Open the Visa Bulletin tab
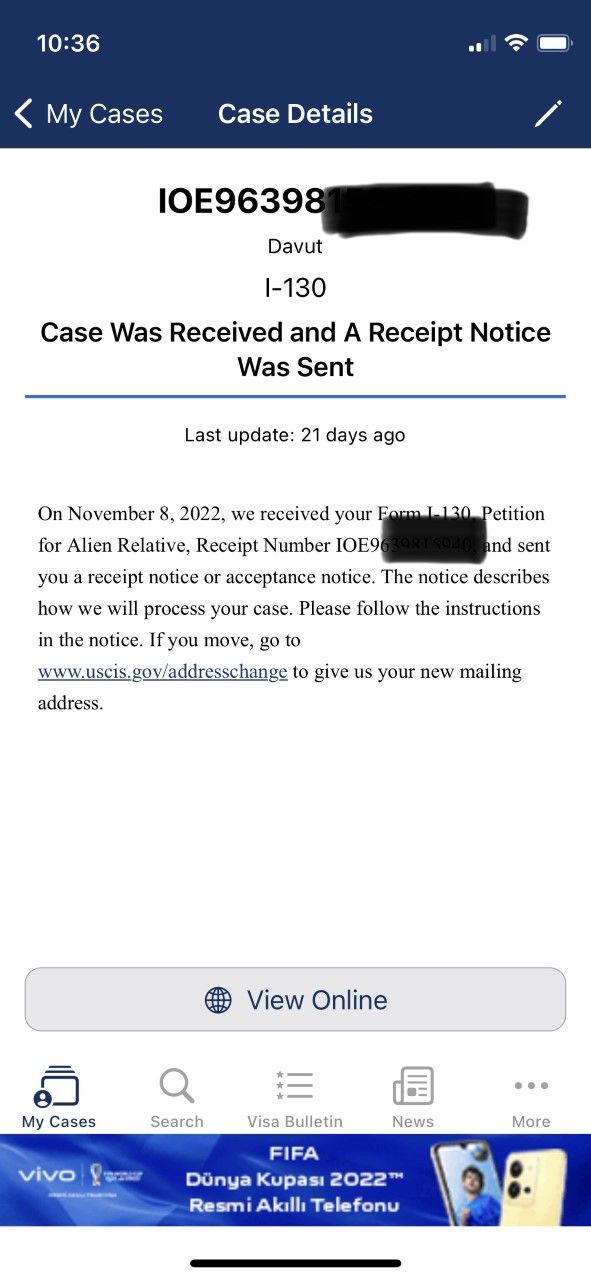 [x=295, y=1097]
